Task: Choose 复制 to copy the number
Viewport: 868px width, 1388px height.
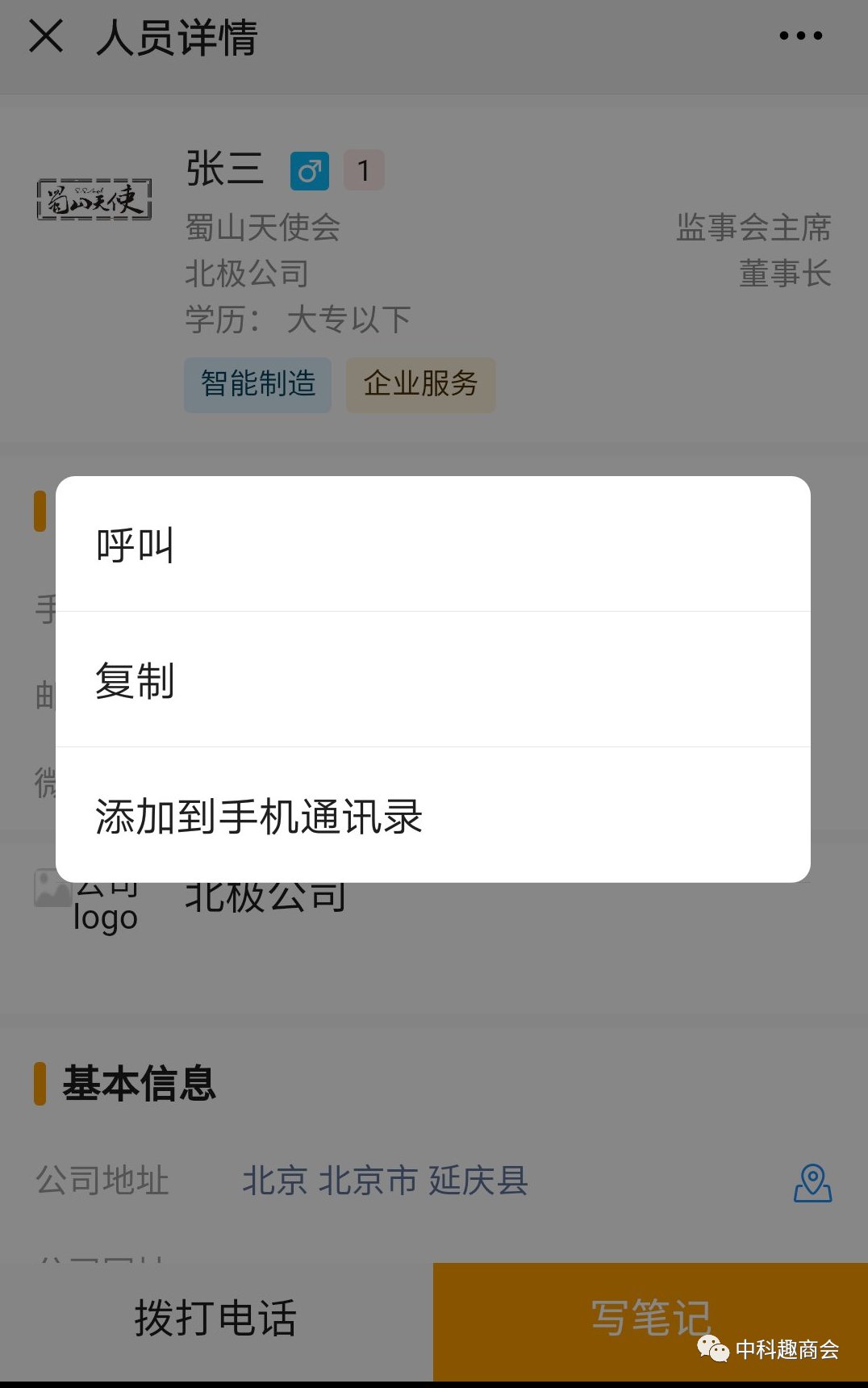Action: tap(432, 680)
